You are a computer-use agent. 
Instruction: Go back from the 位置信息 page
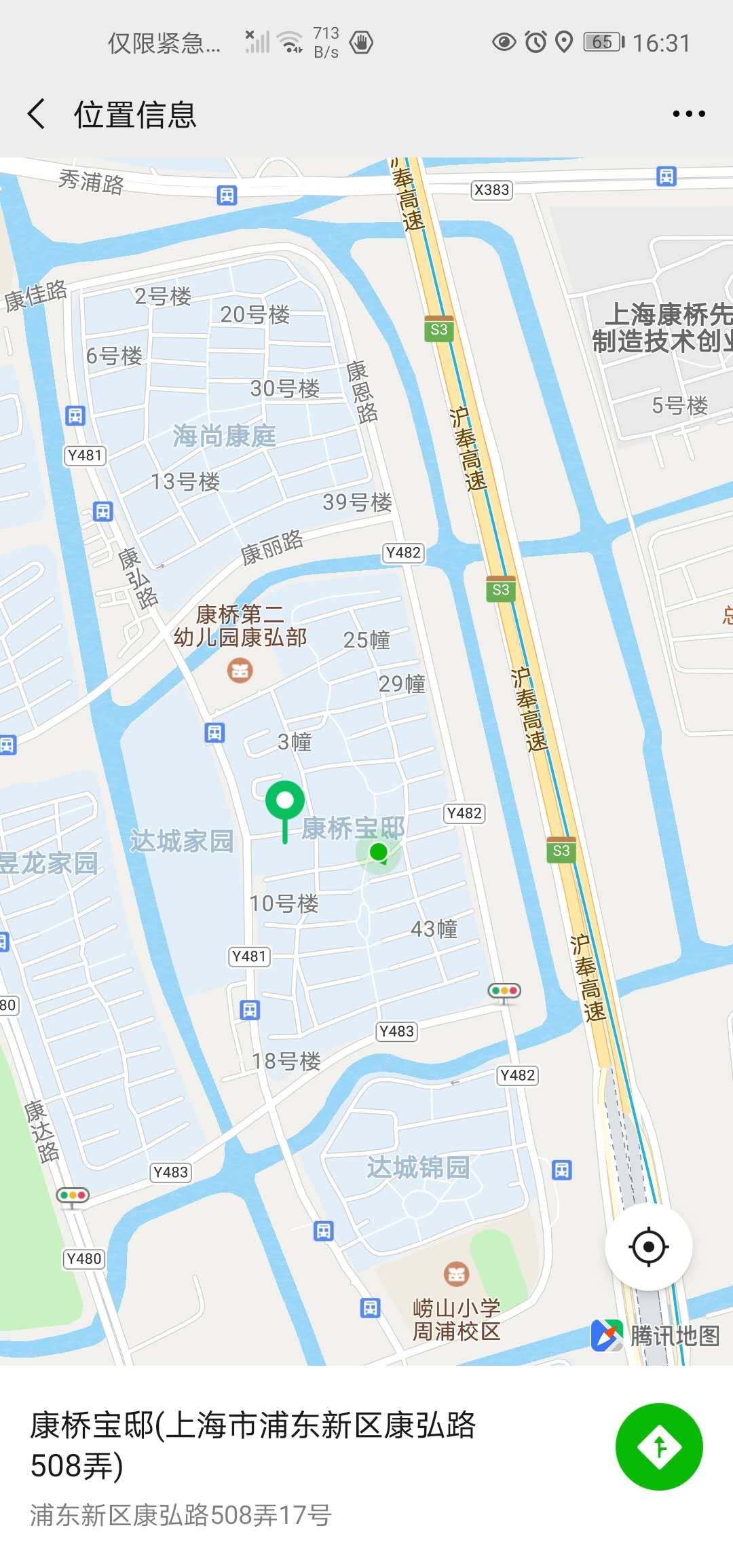37,113
